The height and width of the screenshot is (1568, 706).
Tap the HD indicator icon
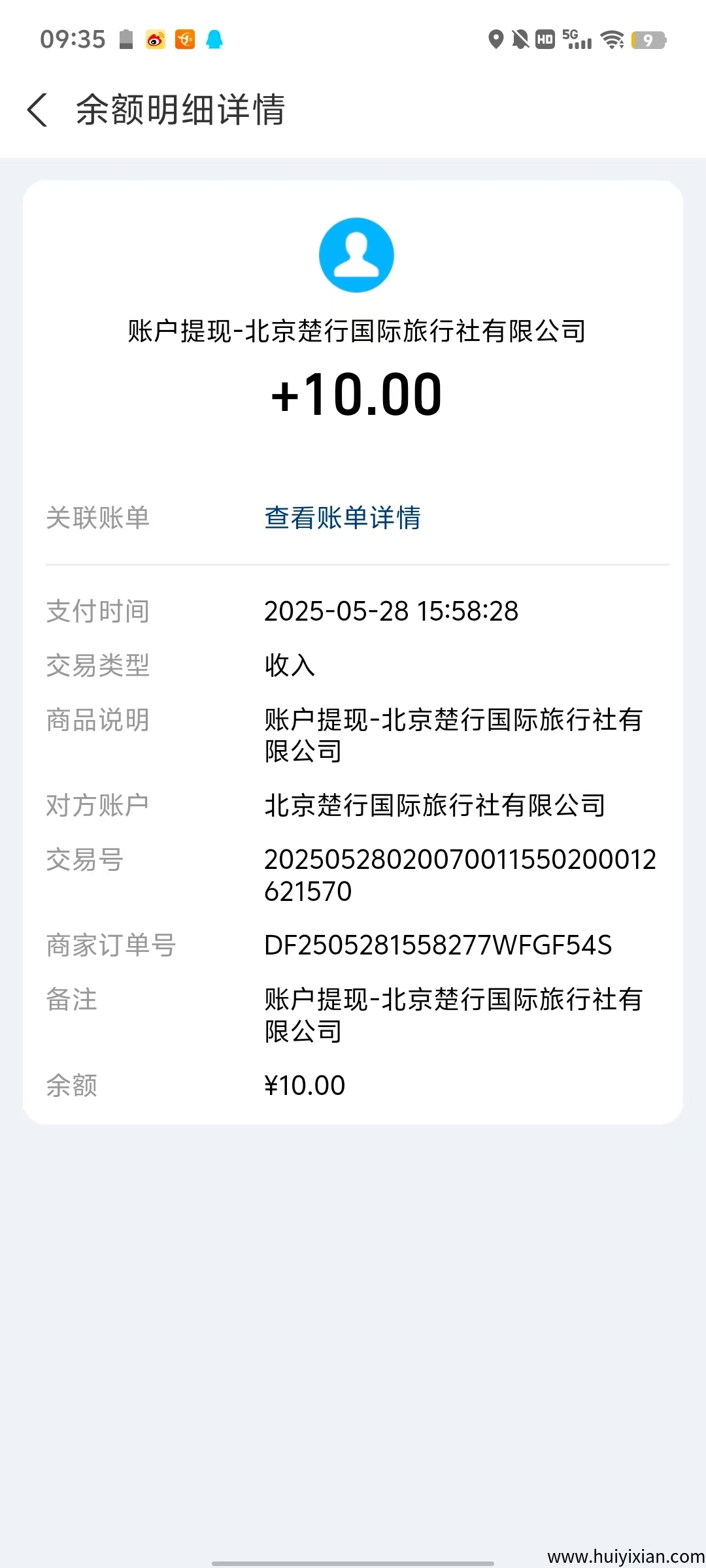point(546,39)
